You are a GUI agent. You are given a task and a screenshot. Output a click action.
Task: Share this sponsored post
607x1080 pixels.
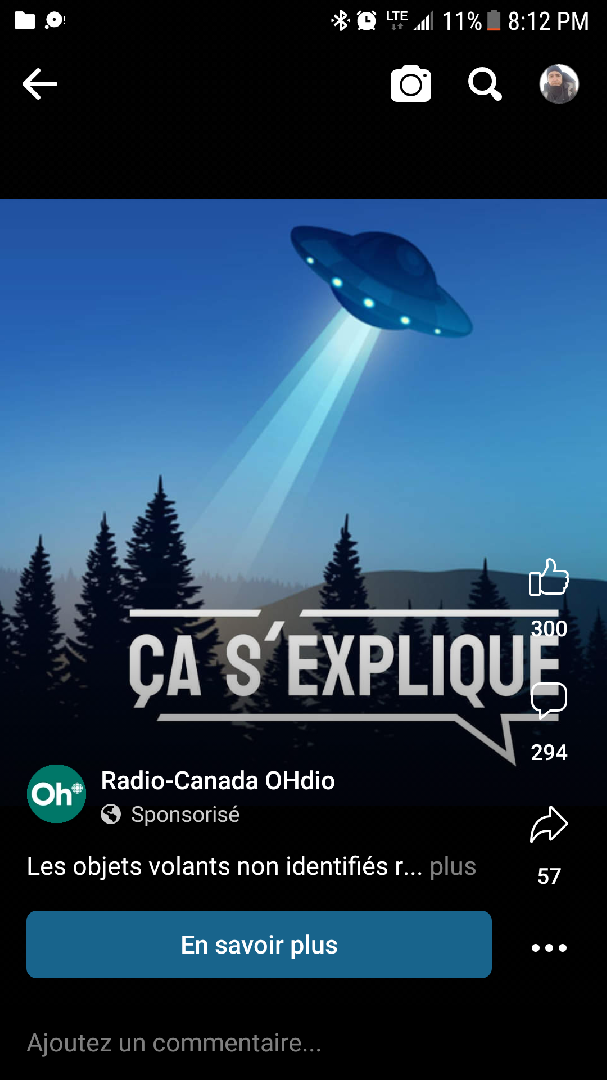tap(548, 826)
